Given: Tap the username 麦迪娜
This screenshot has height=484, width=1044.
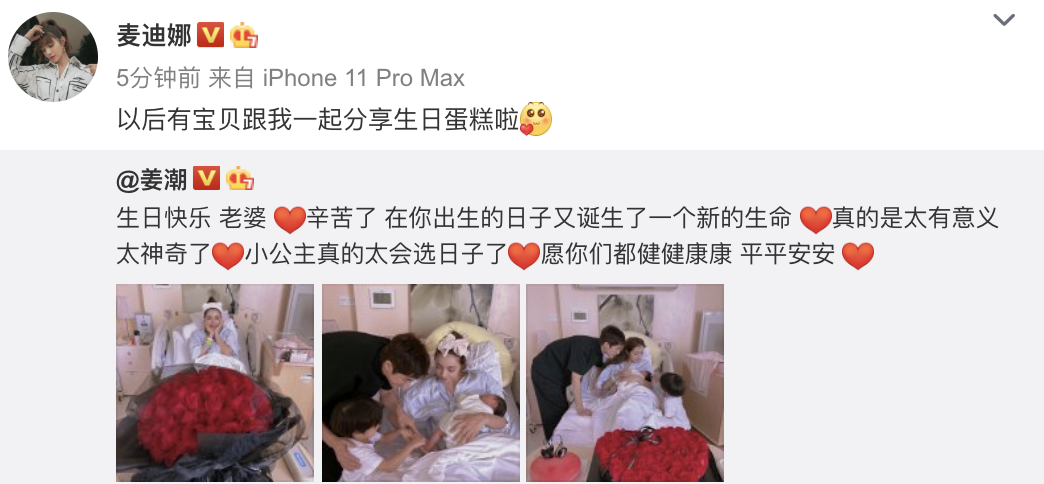Looking at the screenshot, I should coord(153,36).
